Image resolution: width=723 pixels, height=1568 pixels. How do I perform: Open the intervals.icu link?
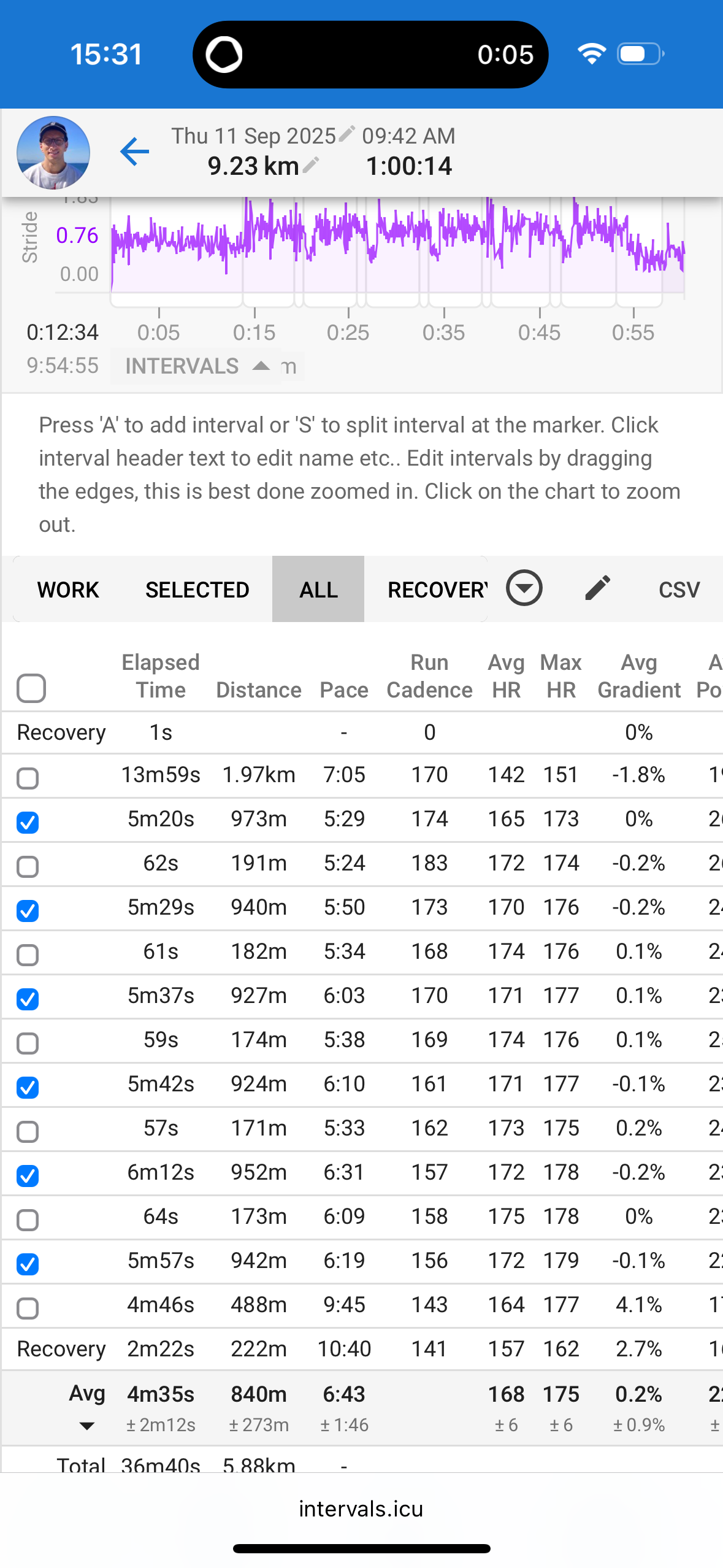click(x=361, y=1508)
